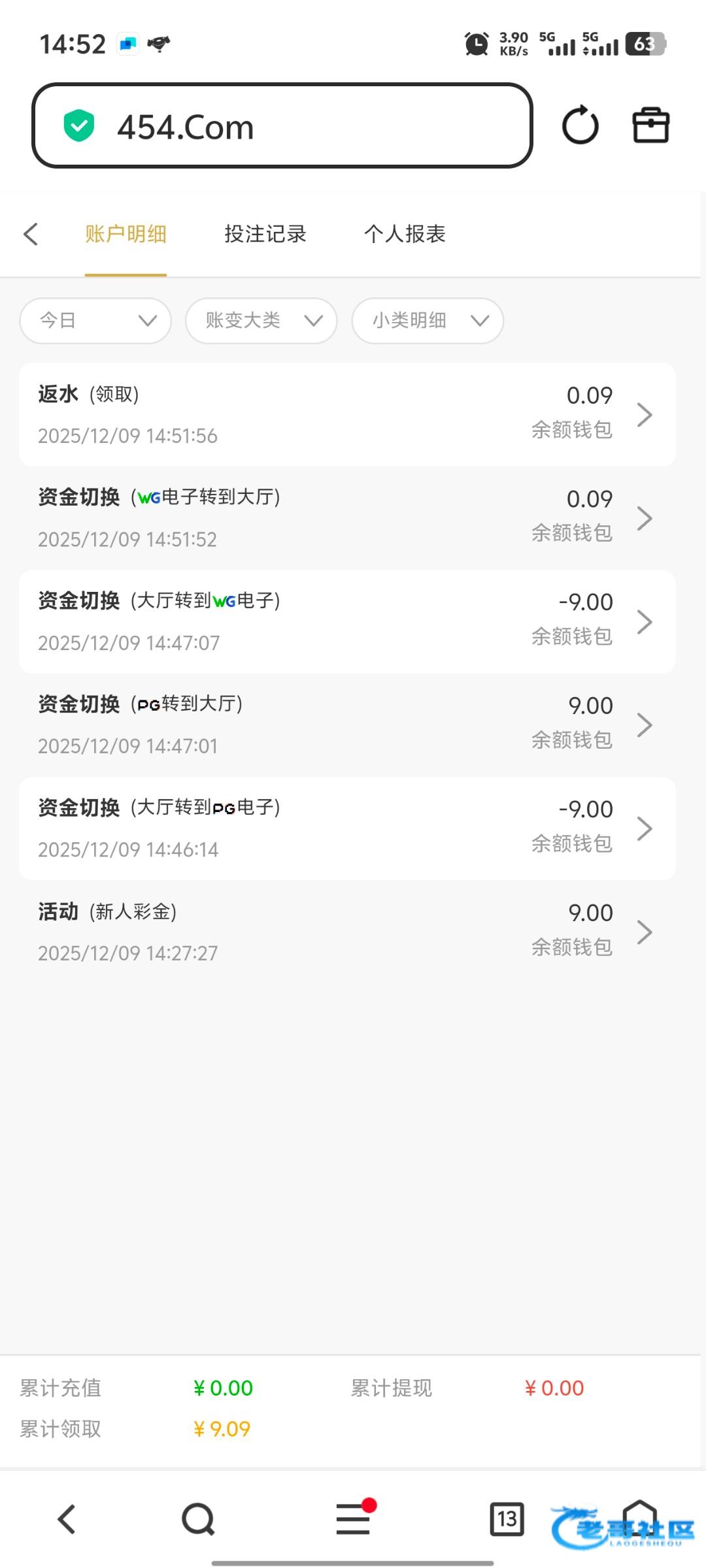706x1568 pixels.
Task: Open the 大厅转到WG电子 transfer record
Action: [347, 621]
